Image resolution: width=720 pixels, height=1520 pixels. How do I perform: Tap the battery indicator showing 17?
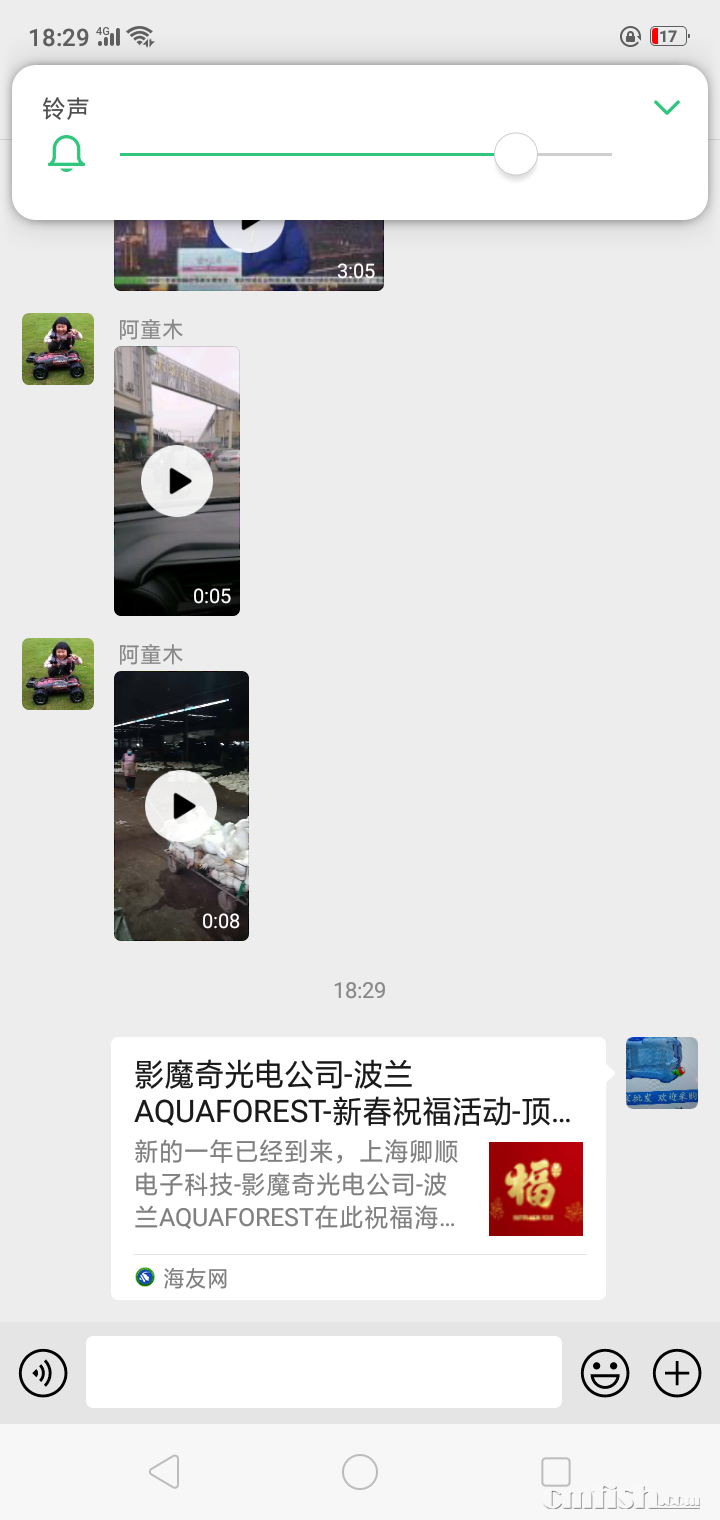pyautogui.click(x=666, y=36)
